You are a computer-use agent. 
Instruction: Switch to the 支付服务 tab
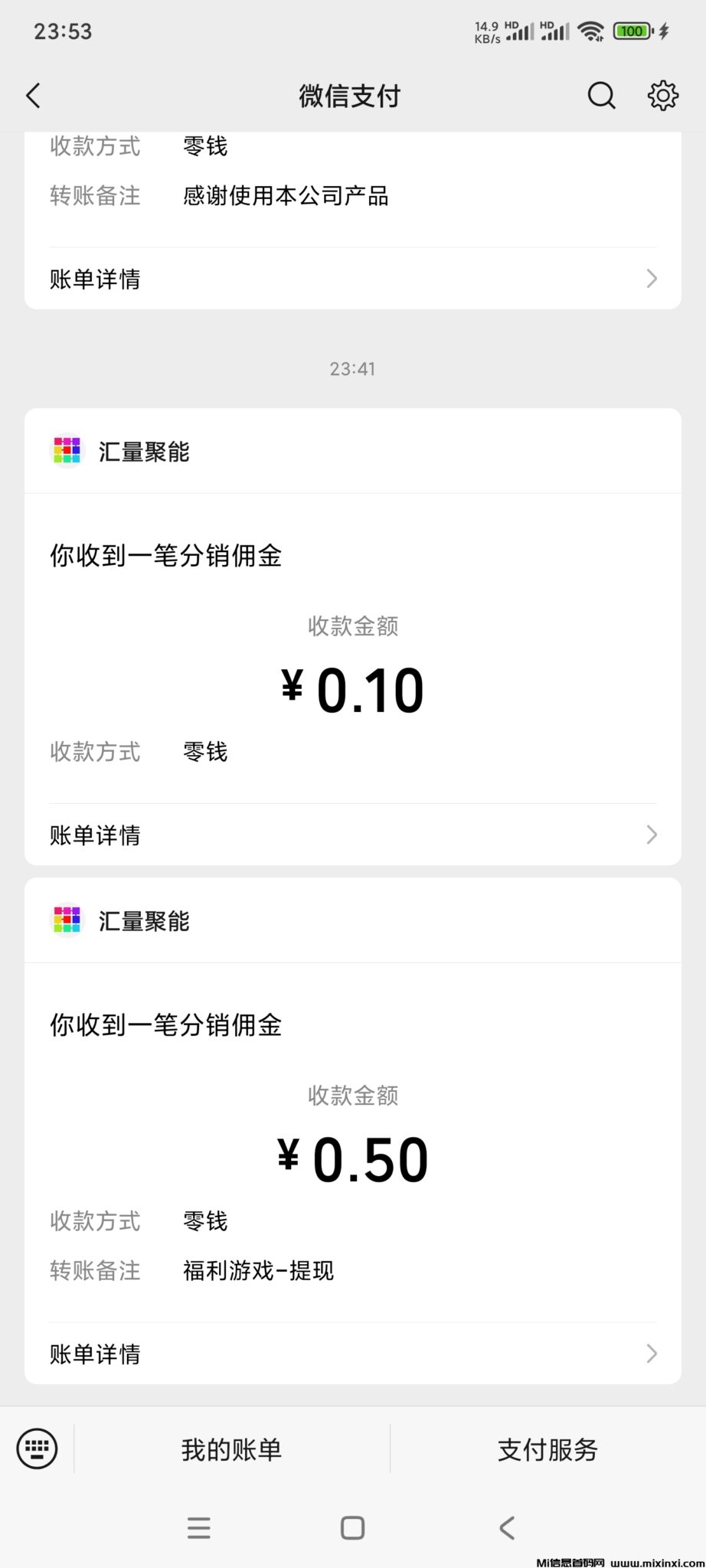click(547, 1449)
